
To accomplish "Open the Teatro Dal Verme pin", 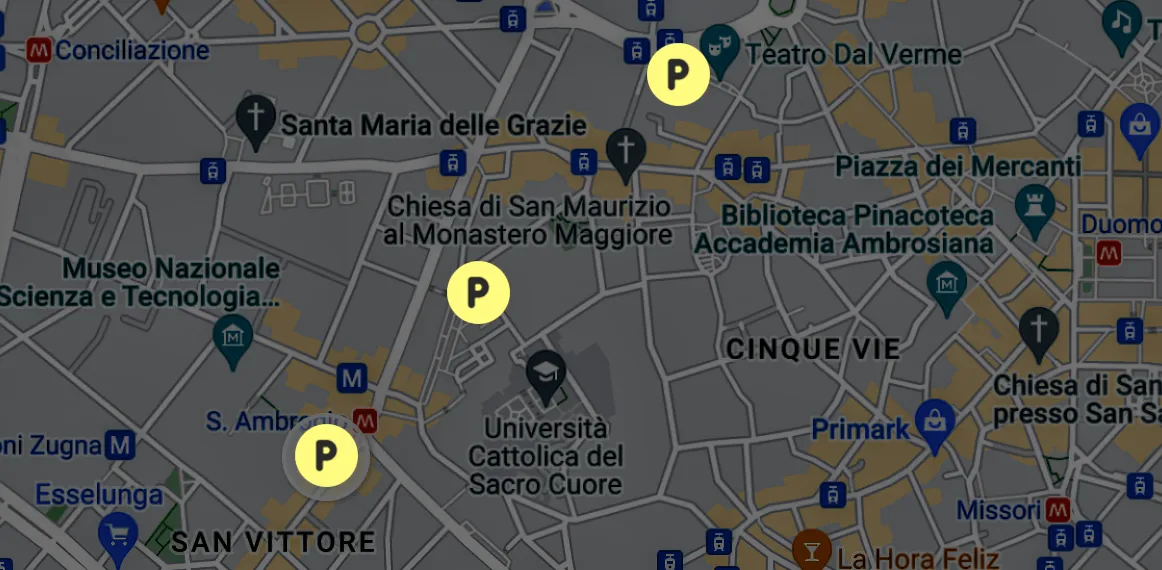I will tap(715, 45).
